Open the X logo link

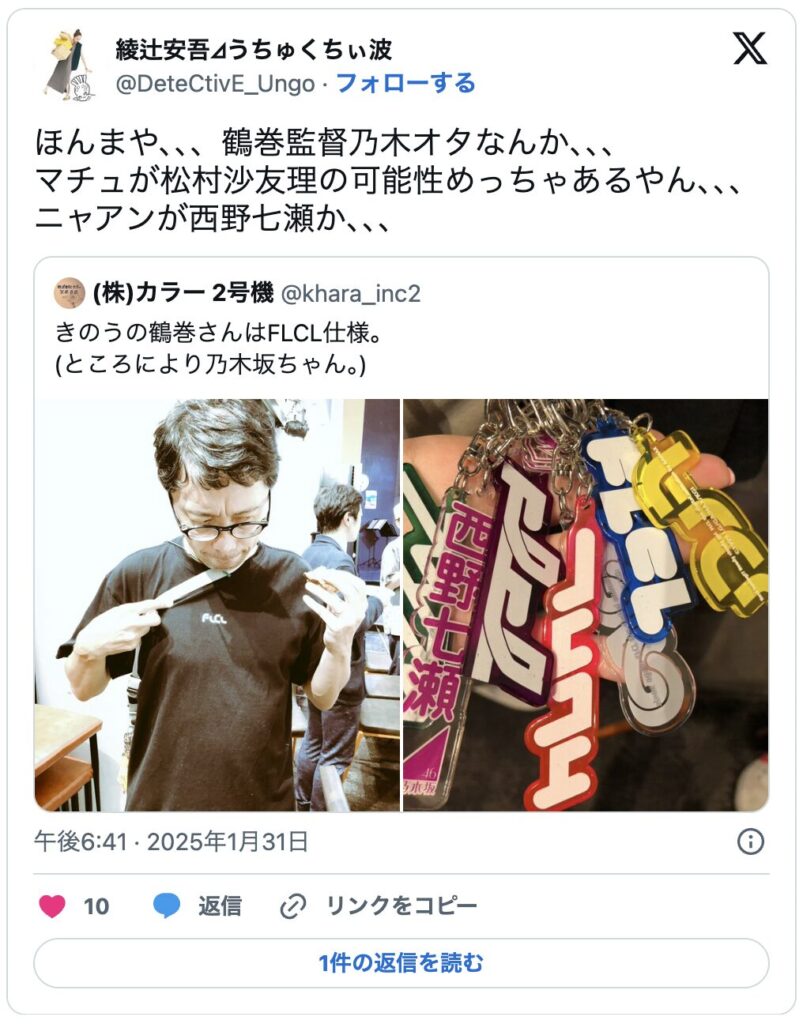point(749,47)
